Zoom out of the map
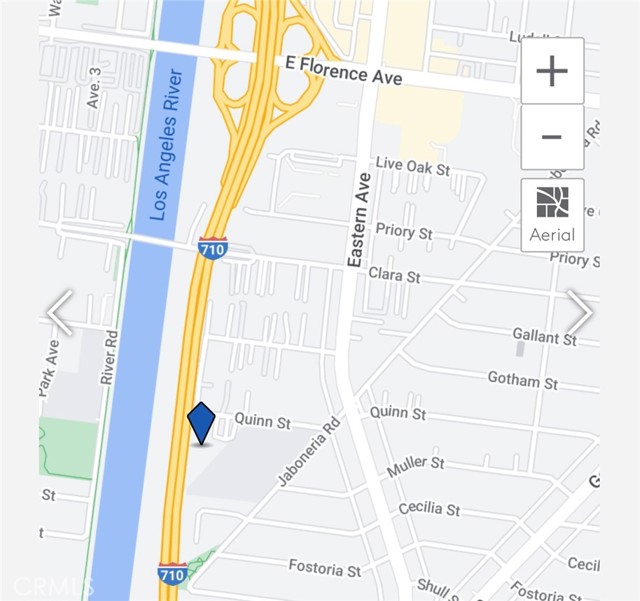Screen dimensions: 640x601 [552, 137]
